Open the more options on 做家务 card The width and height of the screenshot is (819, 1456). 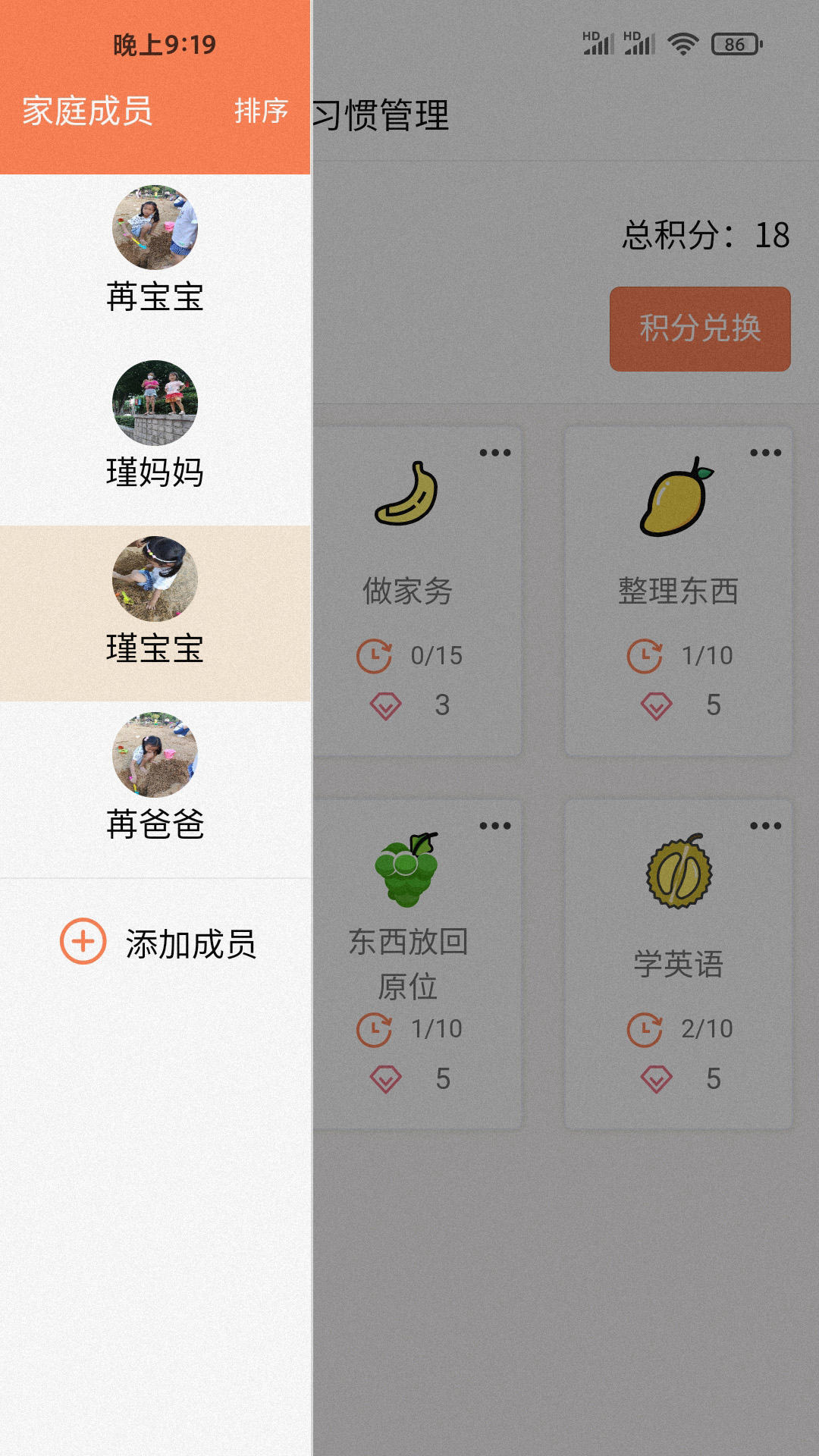click(495, 453)
